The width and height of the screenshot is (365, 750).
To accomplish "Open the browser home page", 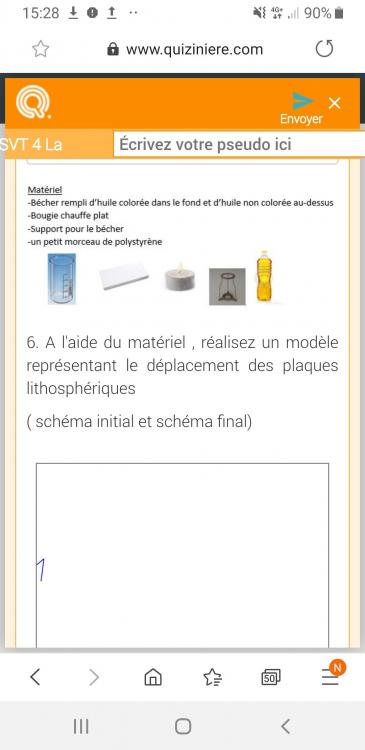I will (x=153, y=677).
